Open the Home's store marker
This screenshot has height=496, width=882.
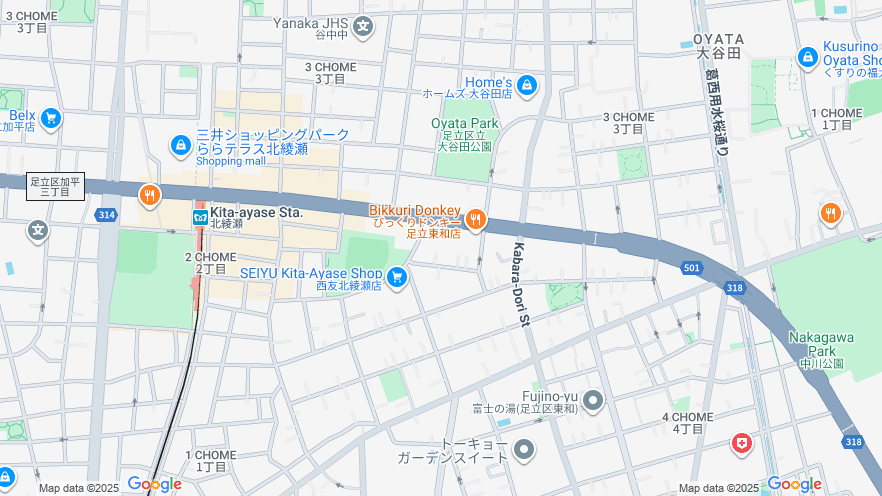[526, 84]
